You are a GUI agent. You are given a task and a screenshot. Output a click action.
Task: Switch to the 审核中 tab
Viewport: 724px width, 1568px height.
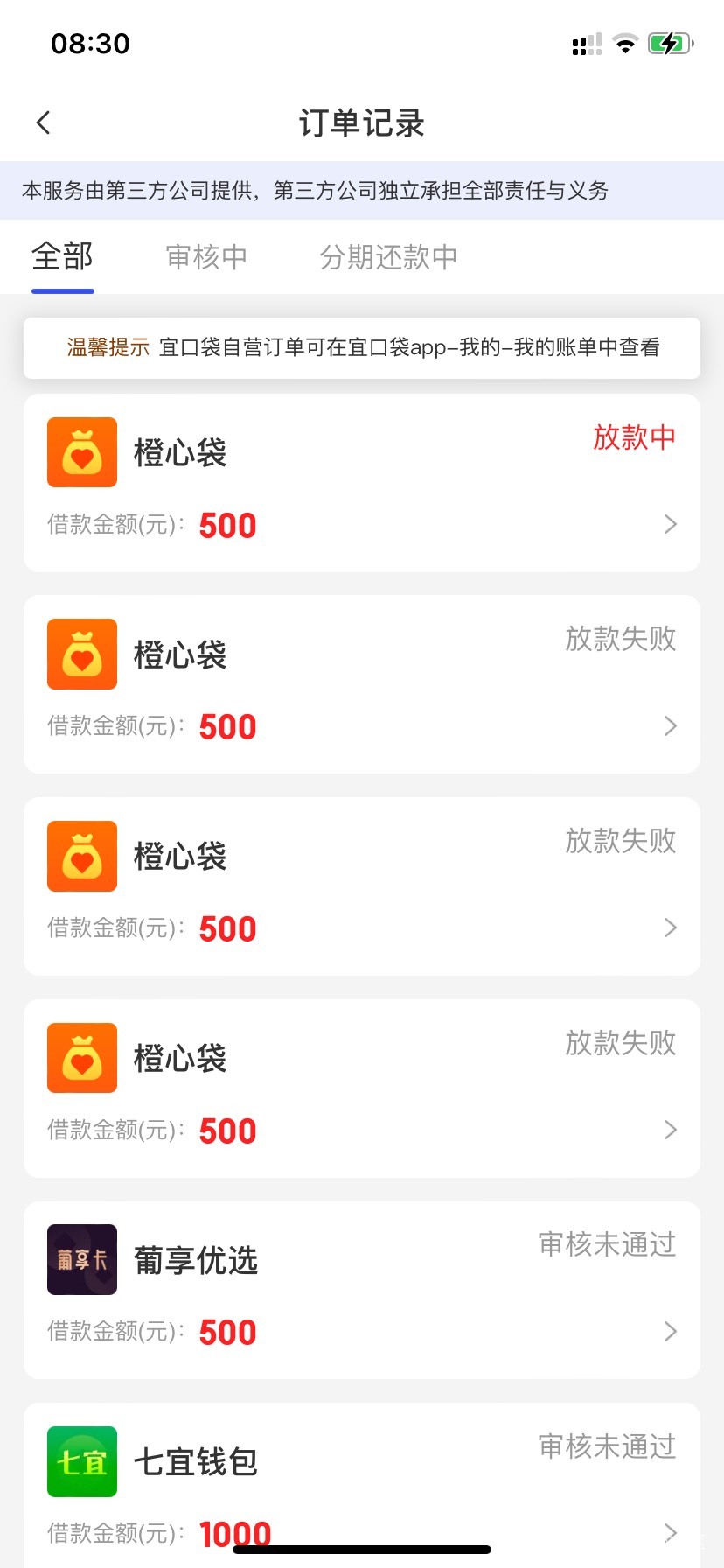click(206, 257)
